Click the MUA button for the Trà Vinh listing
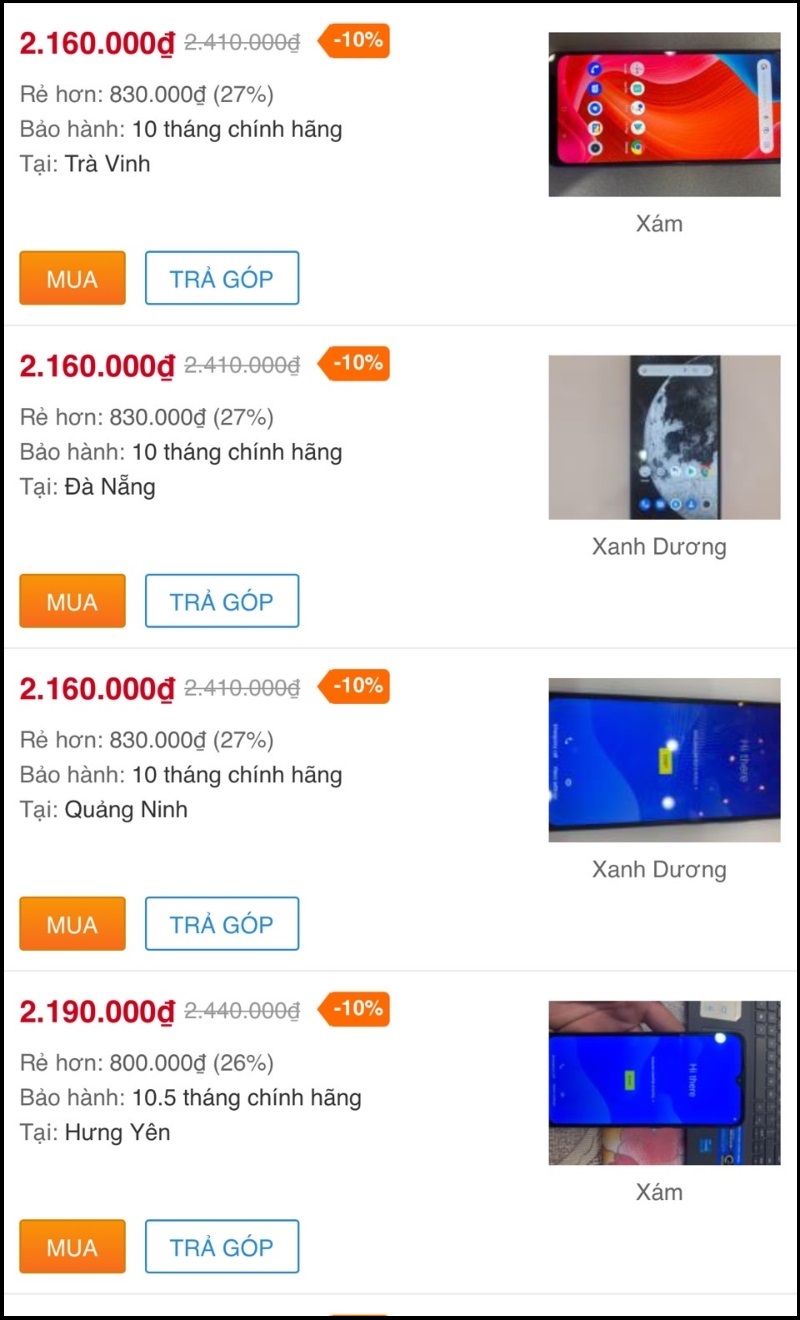The width and height of the screenshot is (800, 1320). click(x=71, y=278)
